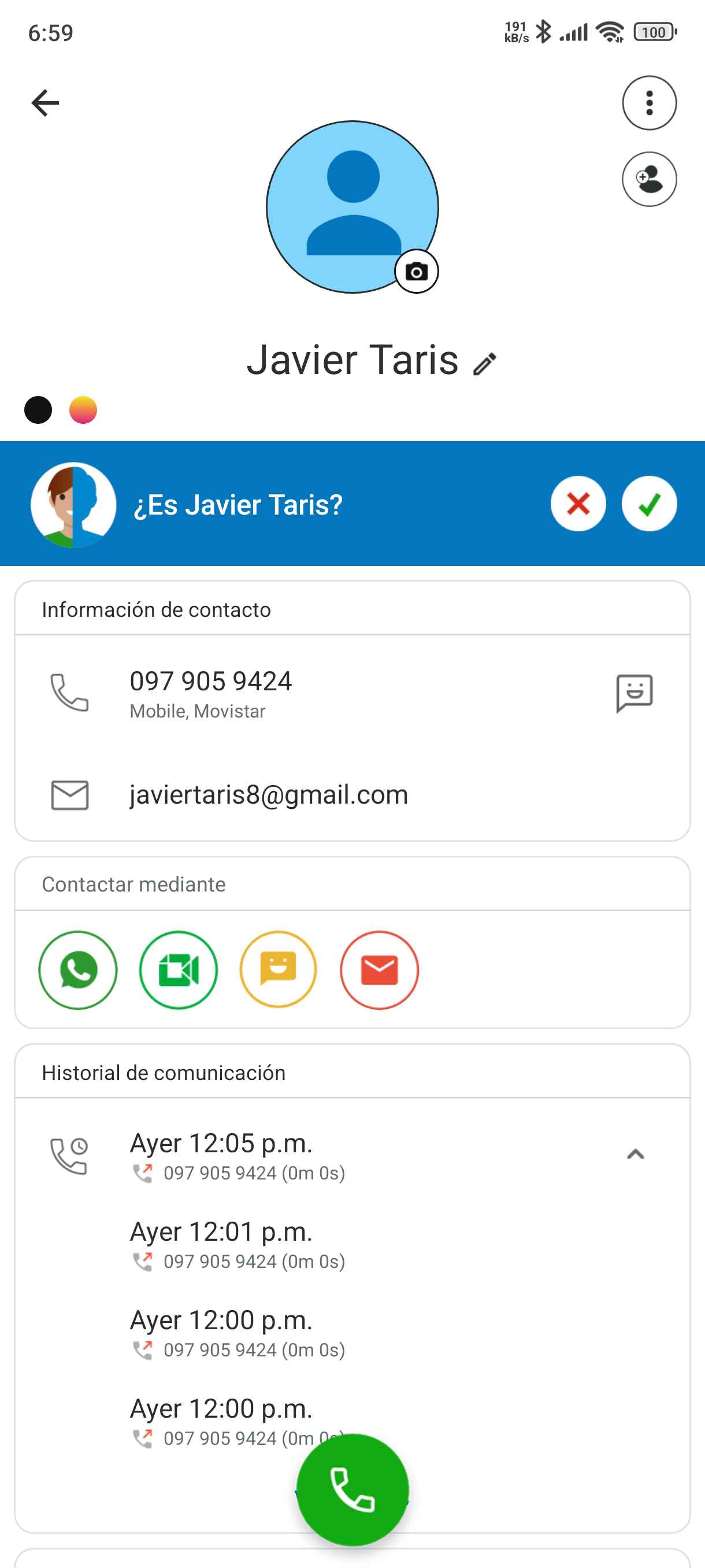Viewport: 705px width, 1568px height.
Task: Go back using the arrow
Action: pos(45,102)
